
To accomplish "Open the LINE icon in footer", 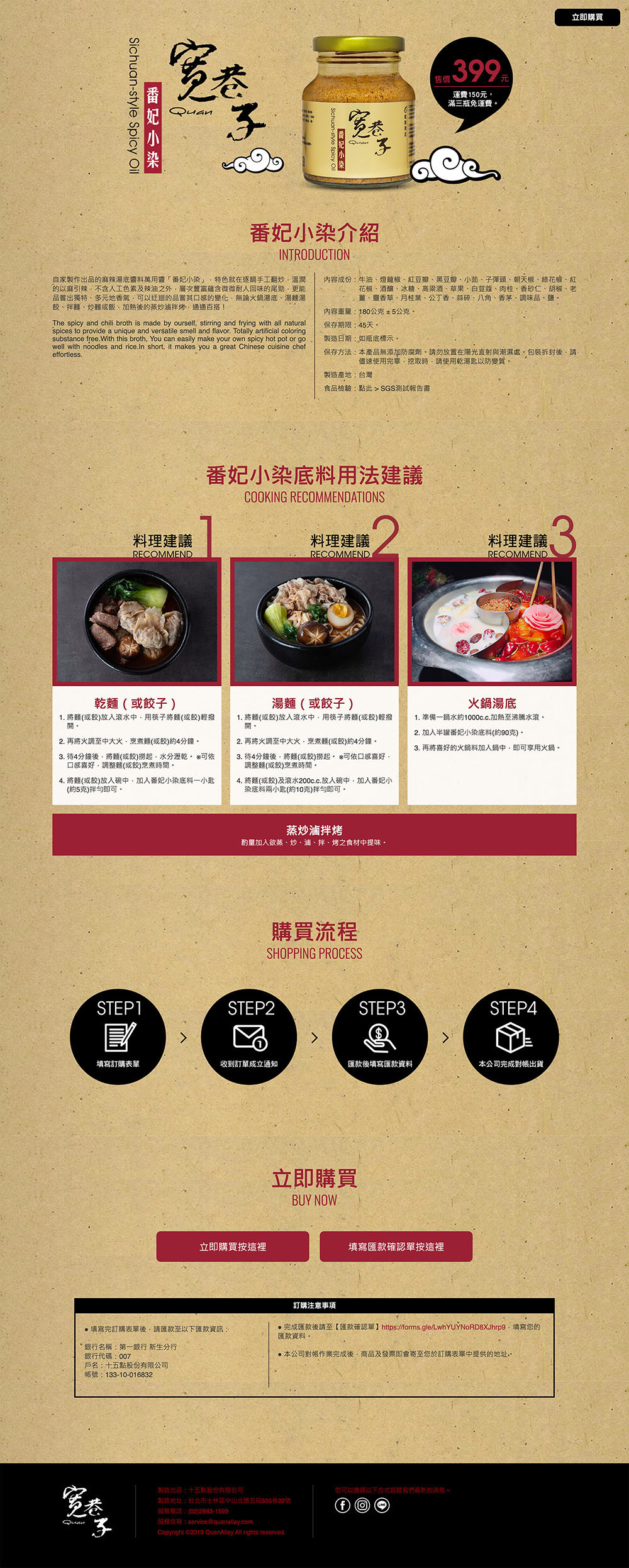I will [382, 1504].
